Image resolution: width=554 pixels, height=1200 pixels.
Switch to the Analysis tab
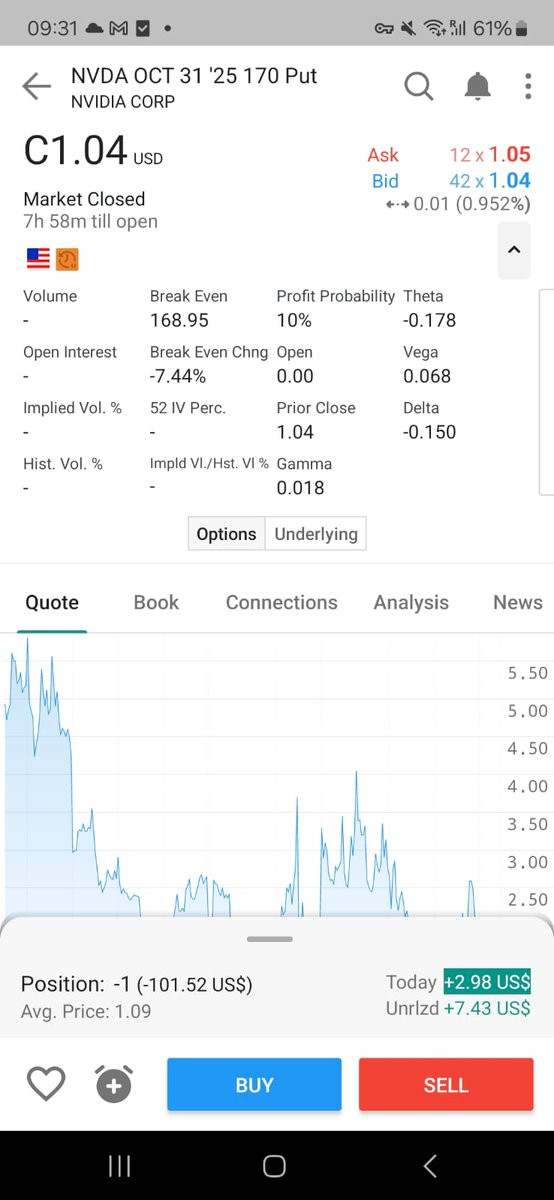[x=411, y=602]
